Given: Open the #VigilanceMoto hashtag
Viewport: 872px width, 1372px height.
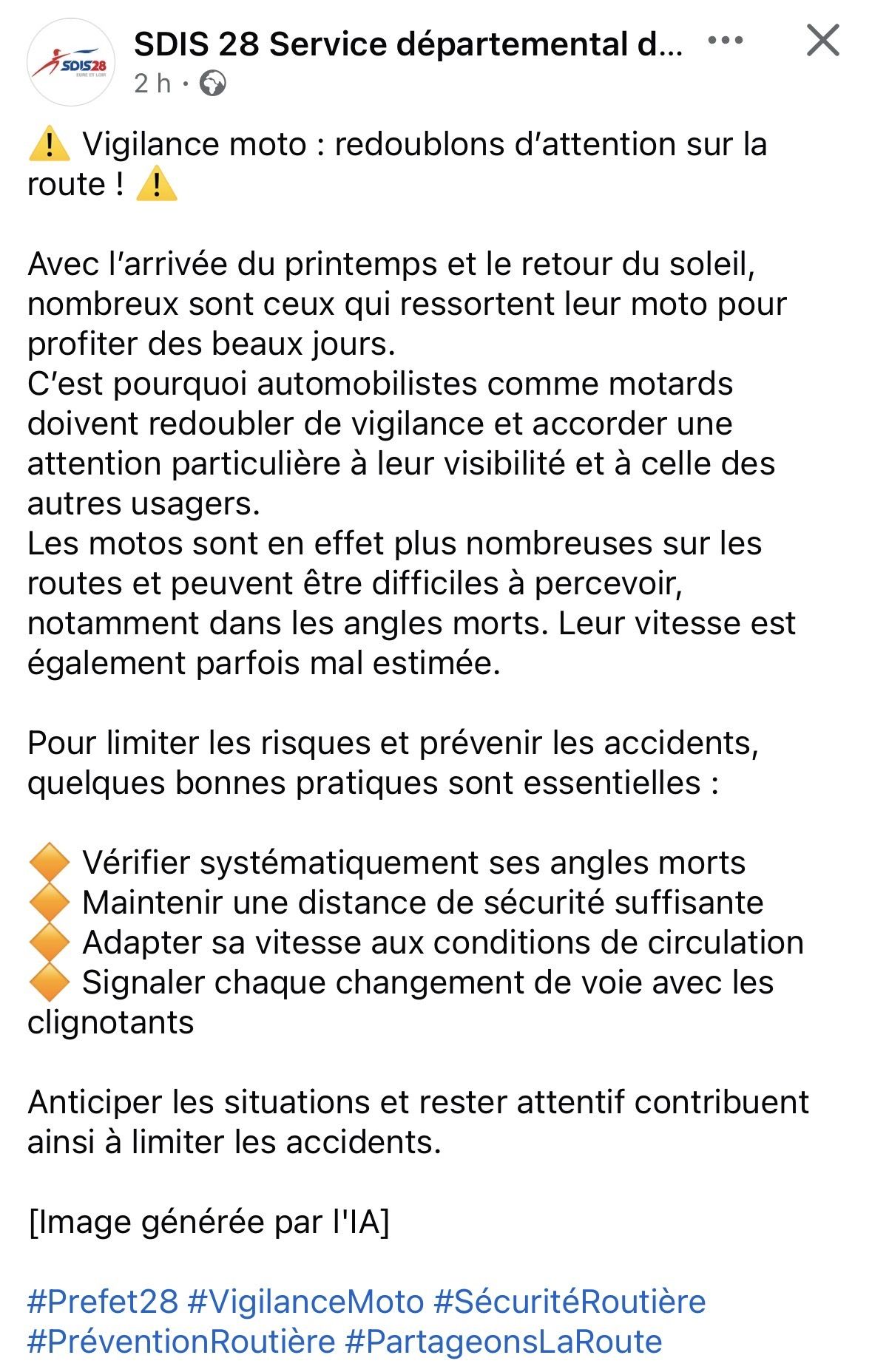Looking at the screenshot, I should tap(305, 1302).
